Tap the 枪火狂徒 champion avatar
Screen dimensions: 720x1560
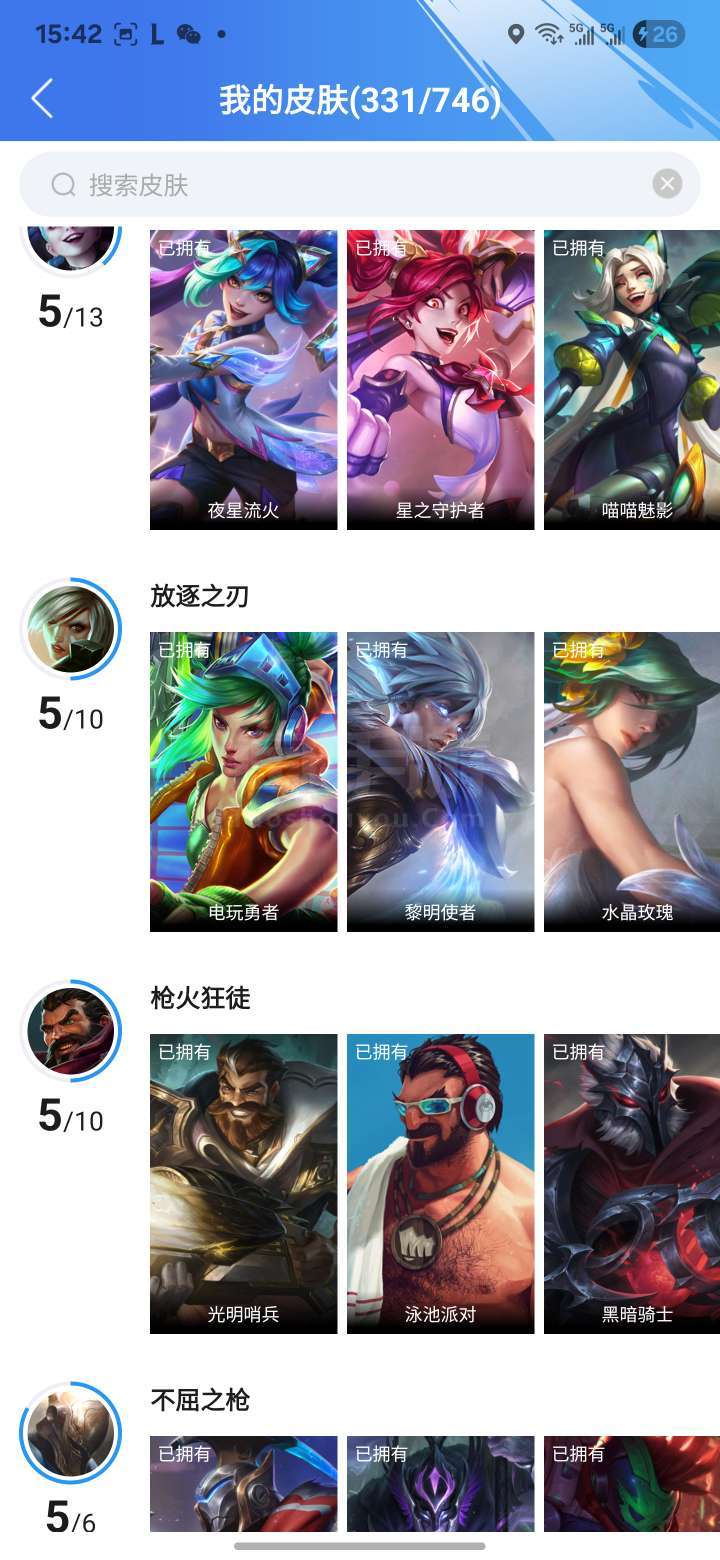pos(71,1031)
